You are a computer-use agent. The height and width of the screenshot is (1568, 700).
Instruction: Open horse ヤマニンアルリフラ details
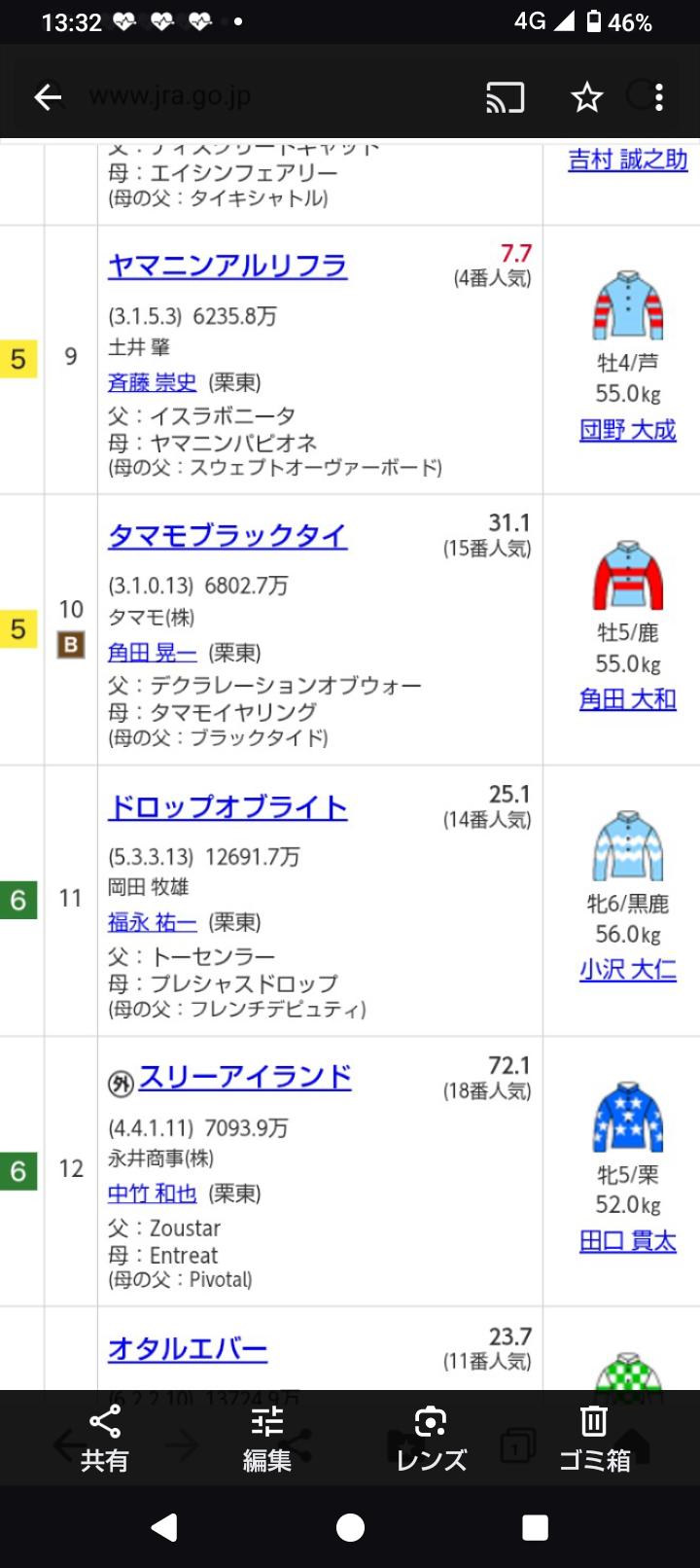click(227, 267)
